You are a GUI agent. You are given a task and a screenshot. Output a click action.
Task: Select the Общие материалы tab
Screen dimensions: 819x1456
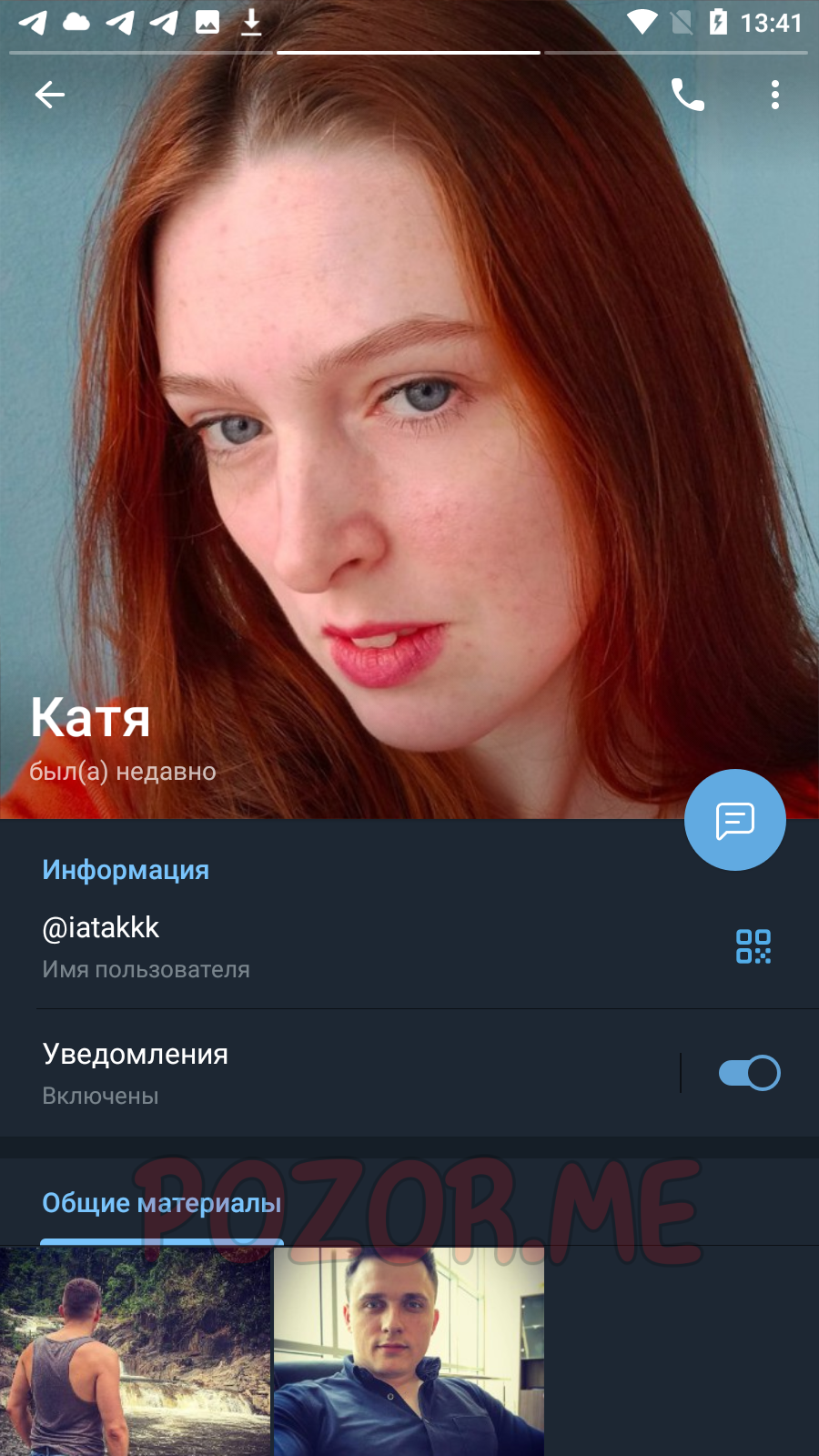(x=162, y=1203)
